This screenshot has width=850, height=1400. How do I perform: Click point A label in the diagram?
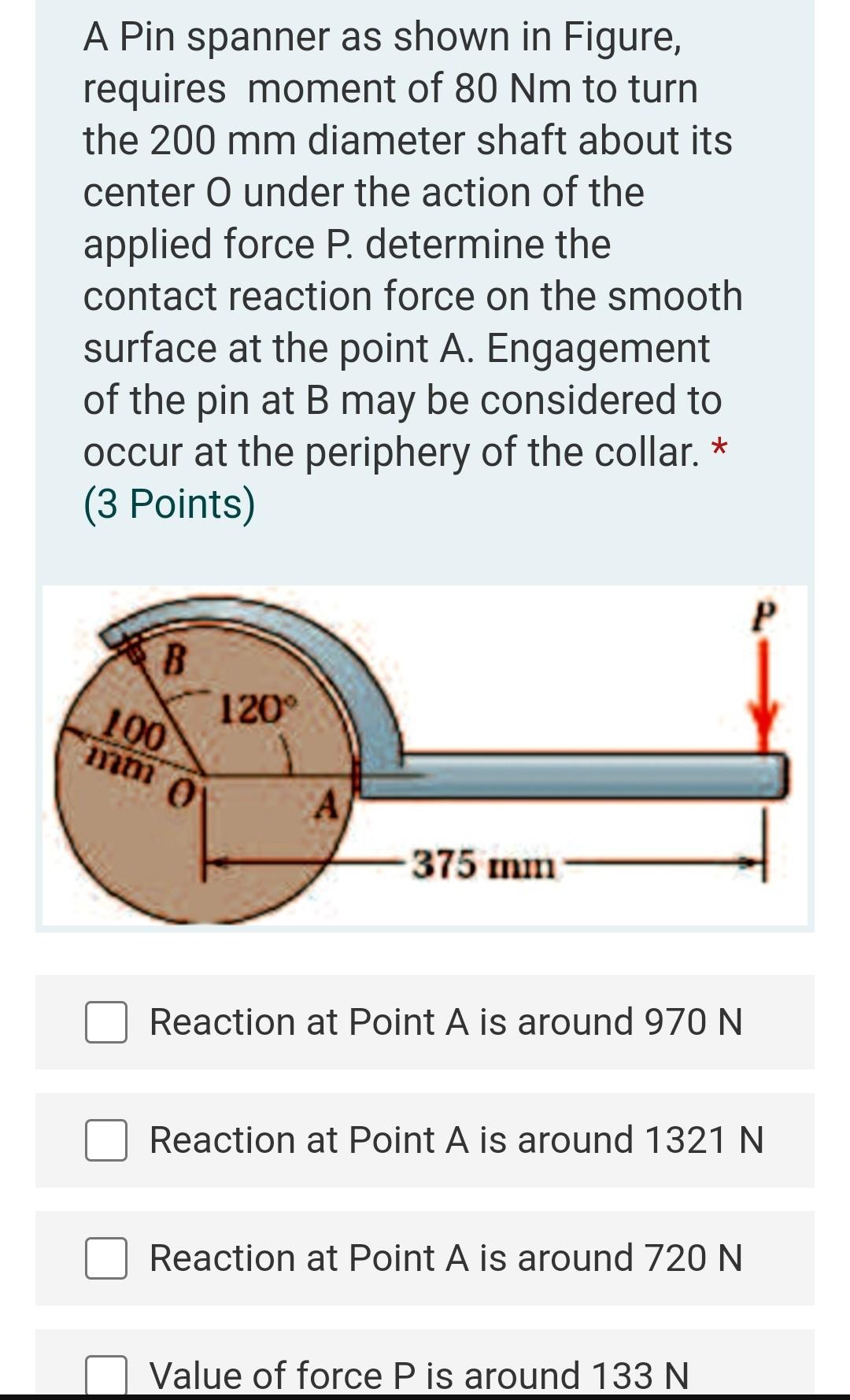click(327, 804)
